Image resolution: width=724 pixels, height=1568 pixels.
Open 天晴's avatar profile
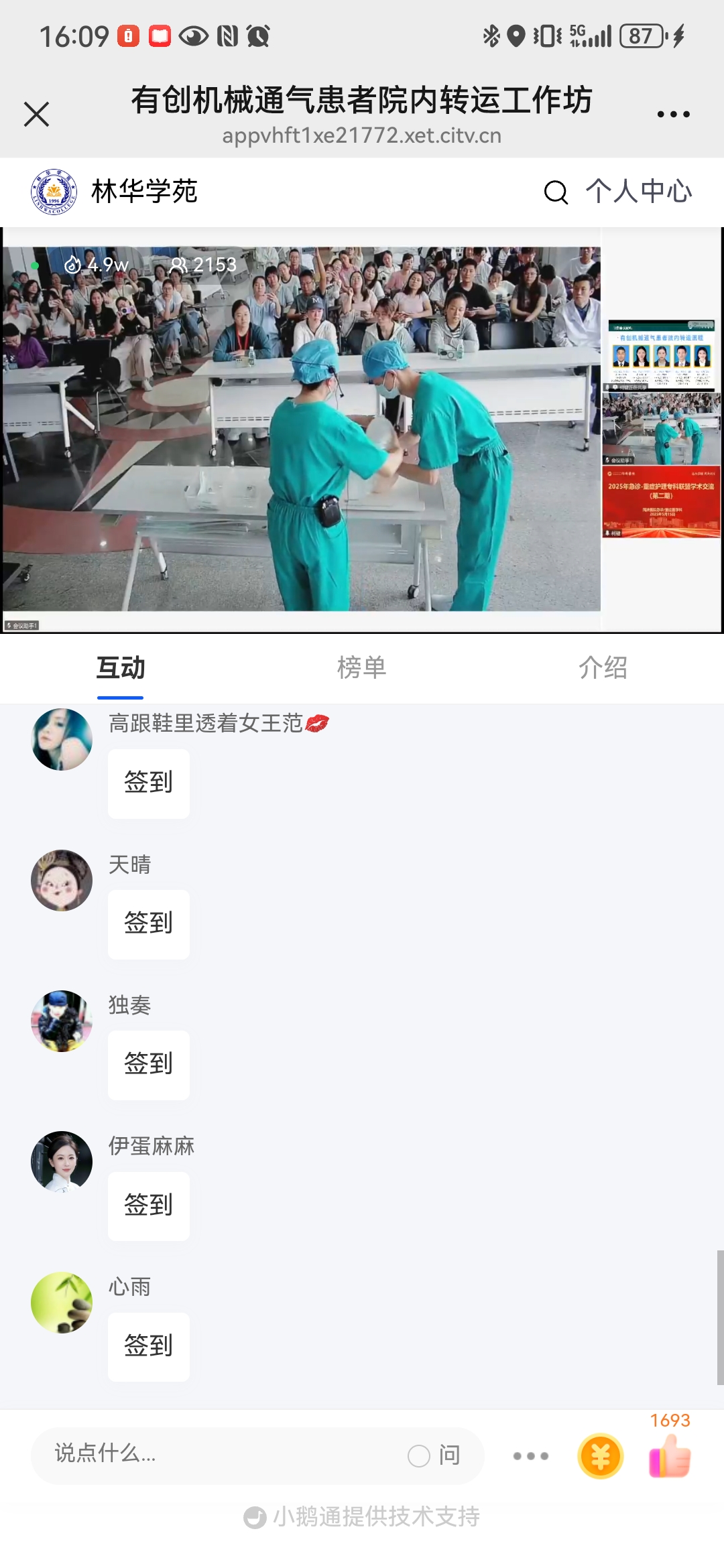tap(62, 880)
